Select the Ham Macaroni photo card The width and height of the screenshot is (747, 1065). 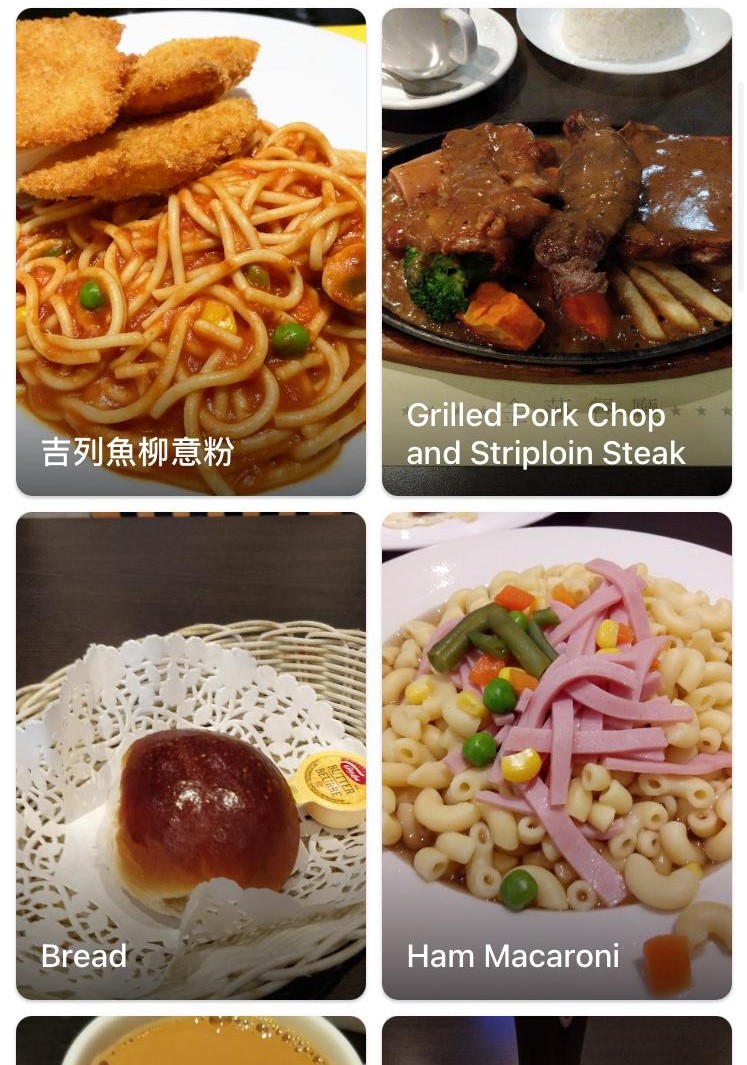tap(557, 756)
